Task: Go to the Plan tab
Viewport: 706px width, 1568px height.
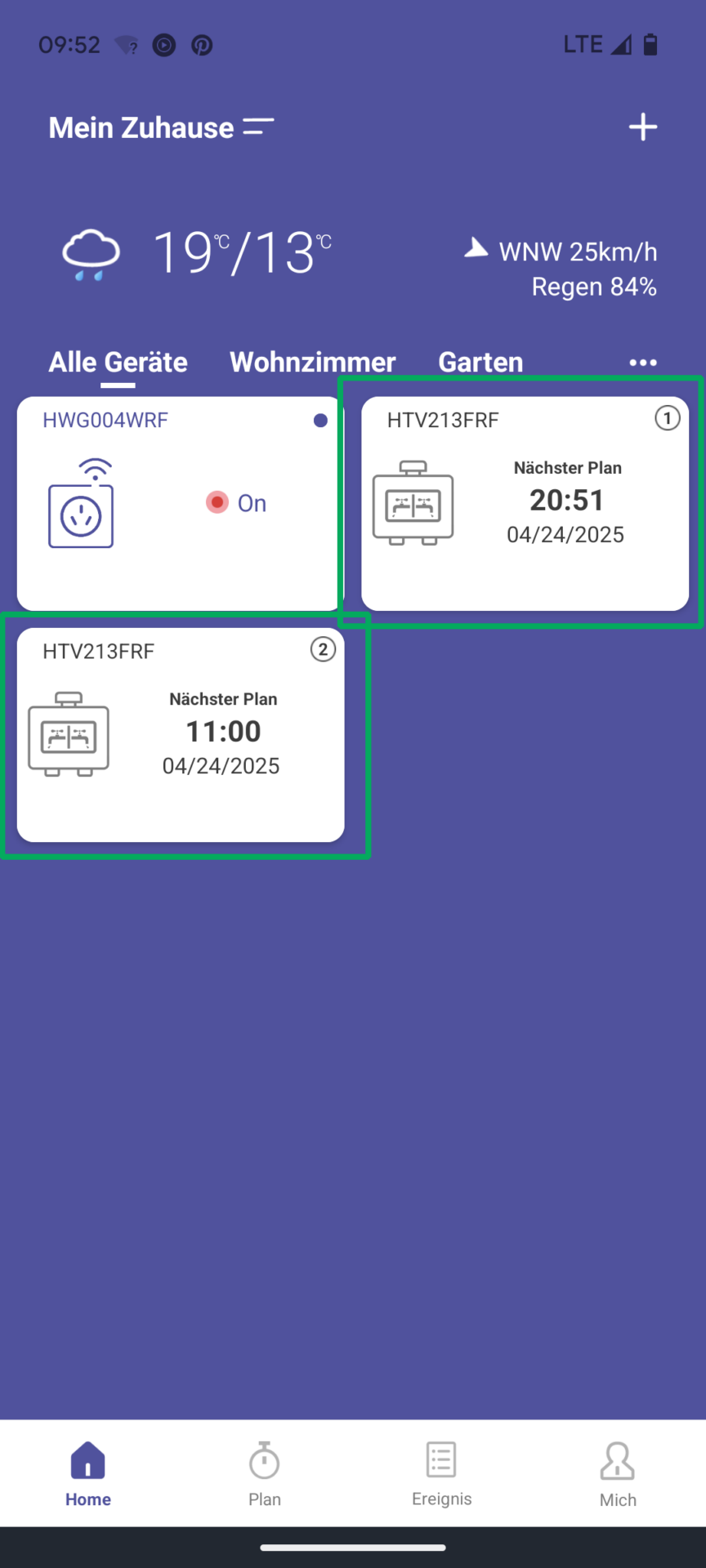Action: (265, 1474)
